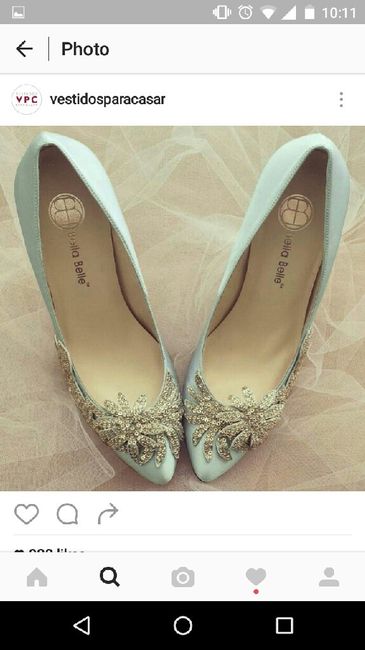365x650 pixels.
Task: Open the Activity heart tab
Action: (256, 577)
